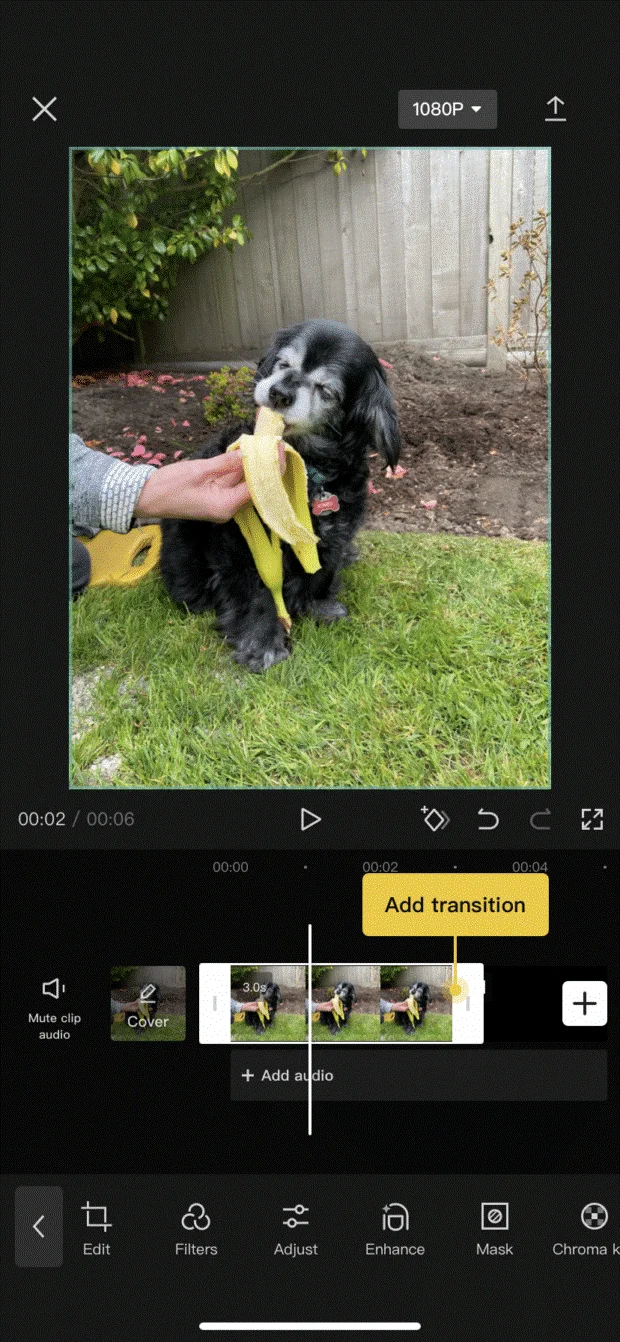Export the video with upload icon
Viewport: 620px width, 1342px height.
click(x=555, y=109)
